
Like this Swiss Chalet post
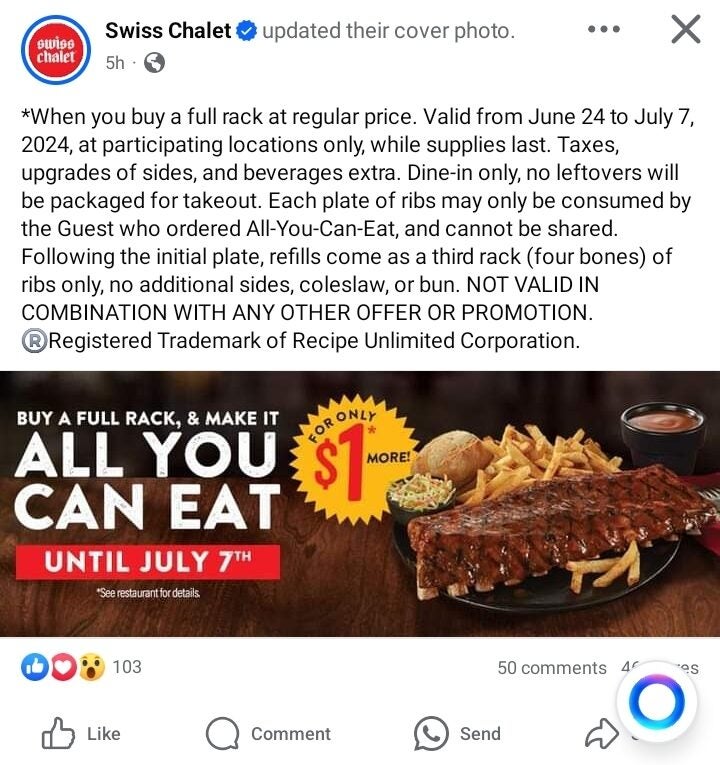pyautogui.click(x=81, y=734)
